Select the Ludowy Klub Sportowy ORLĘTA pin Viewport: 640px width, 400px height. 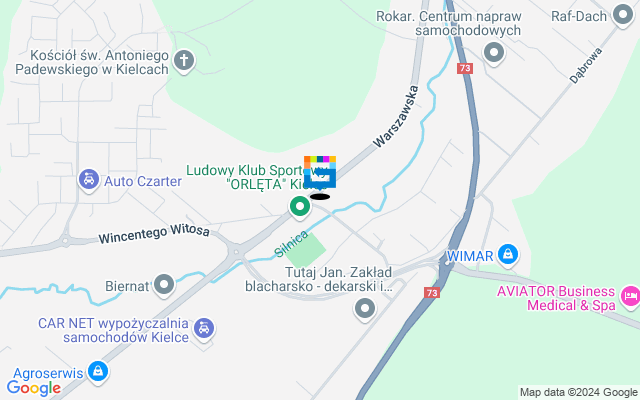pos(299,207)
